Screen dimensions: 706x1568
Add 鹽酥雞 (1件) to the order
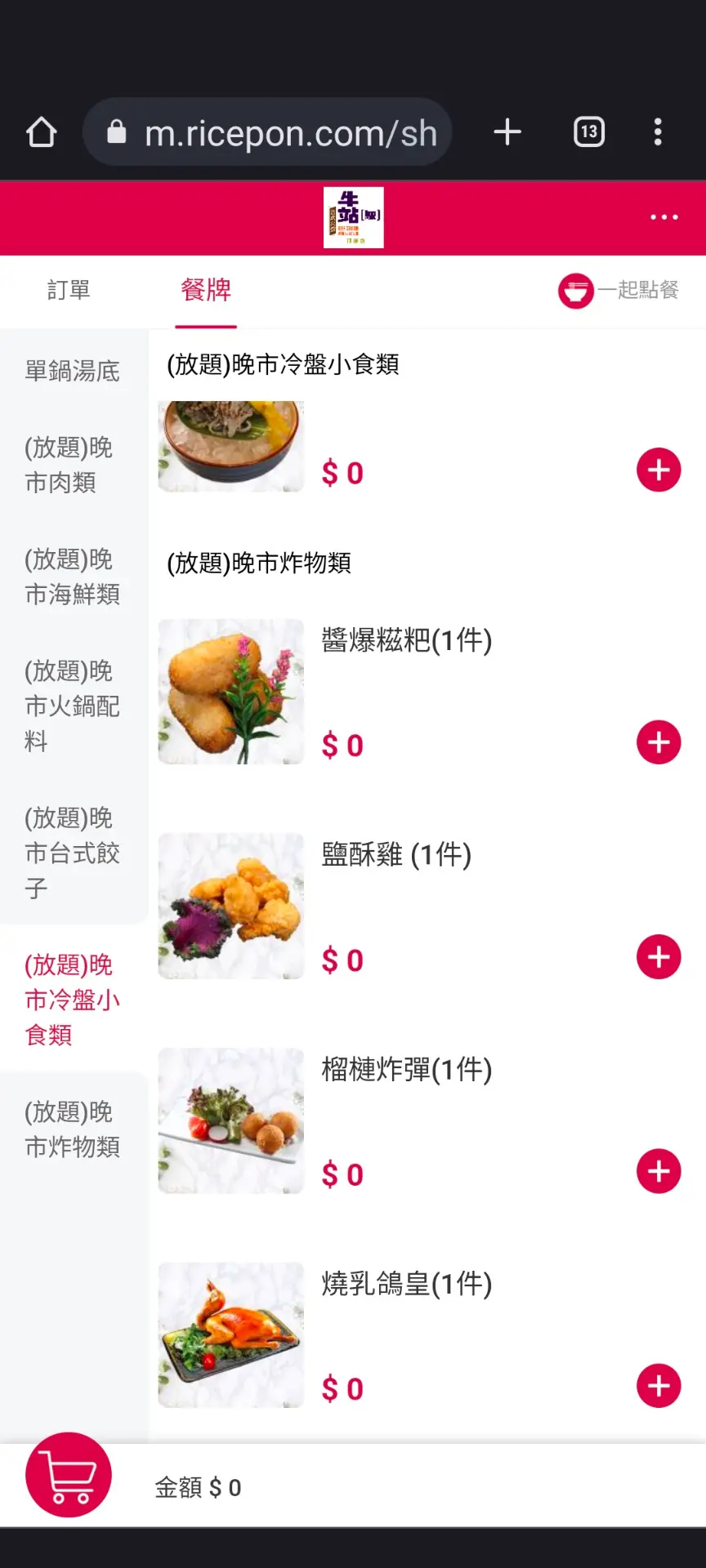pos(659,957)
